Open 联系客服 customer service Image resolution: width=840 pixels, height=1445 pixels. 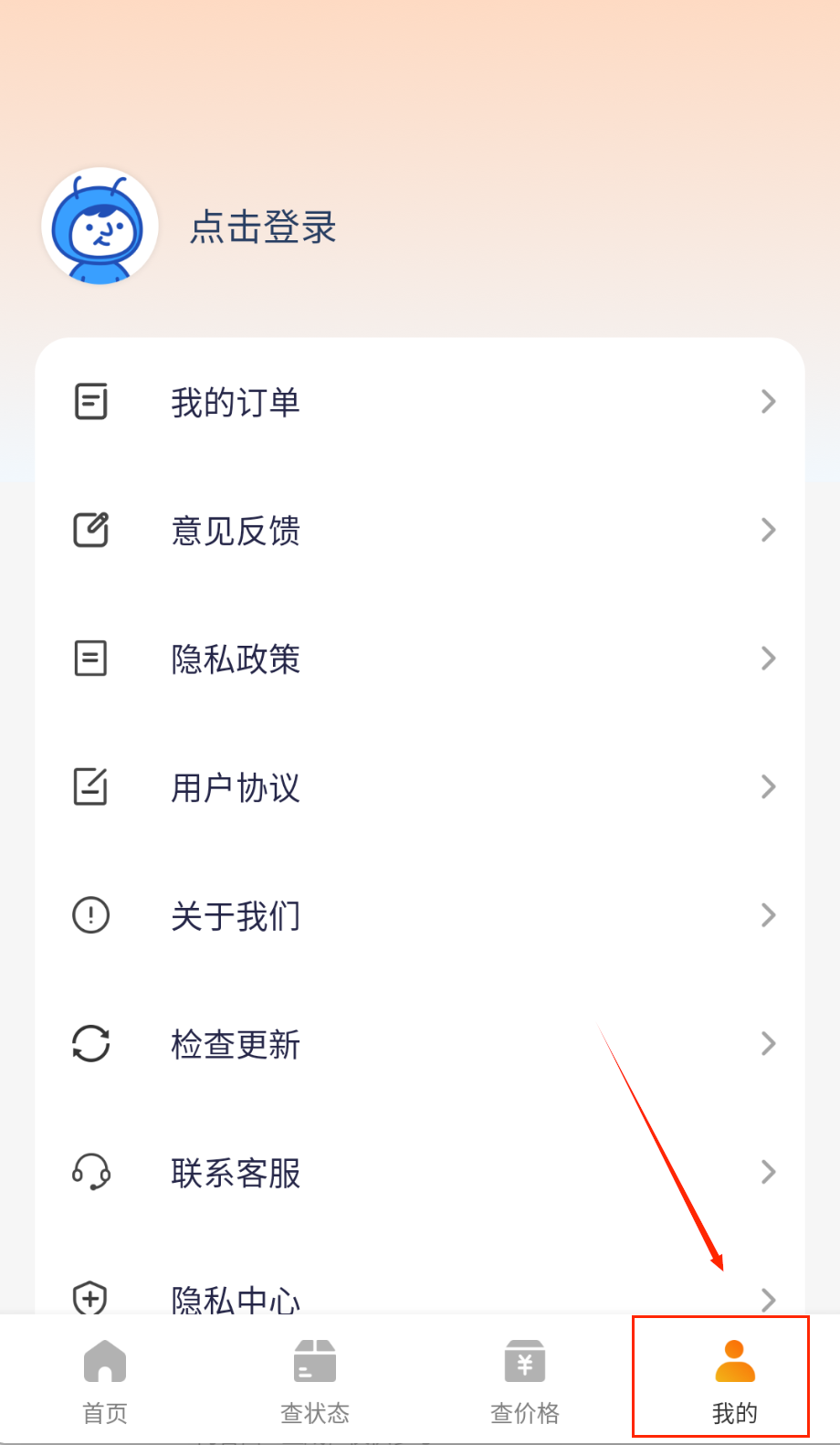420,1172
